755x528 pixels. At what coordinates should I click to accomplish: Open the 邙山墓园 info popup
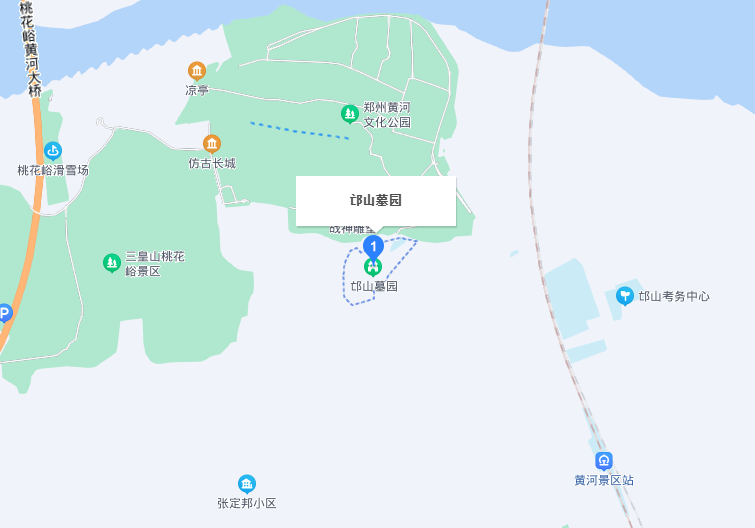[376, 201]
